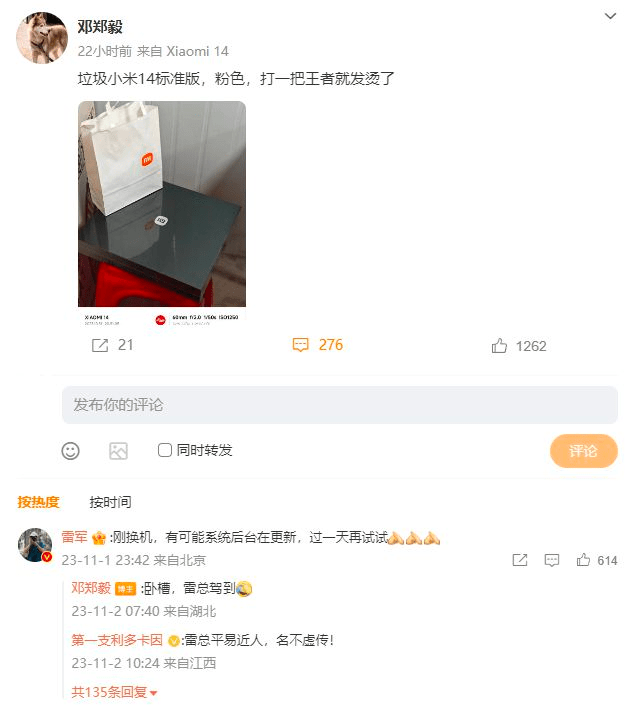Check the 同时转发 checkbox
This screenshot has height=712, width=638.
pos(165,451)
